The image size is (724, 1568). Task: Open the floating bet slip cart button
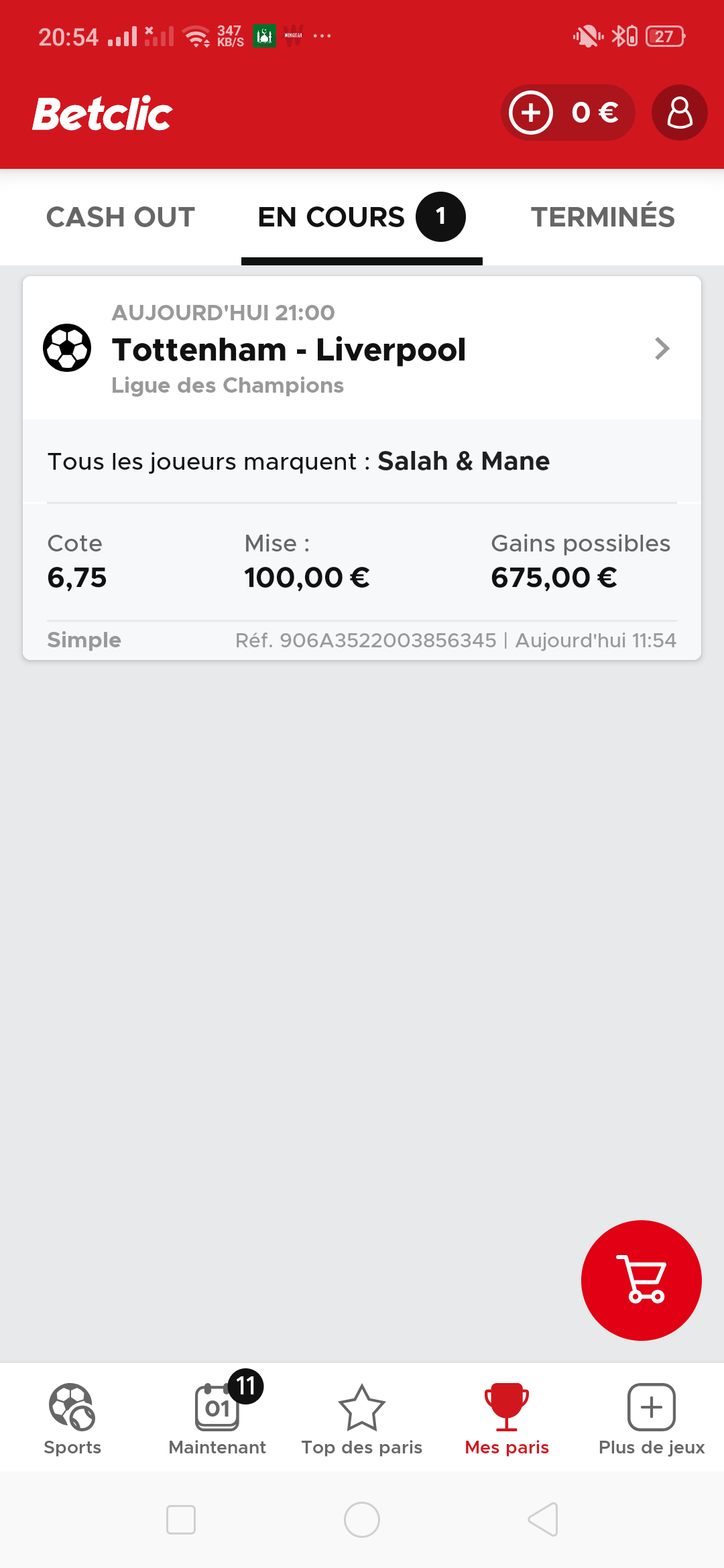tap(642, 1281)
